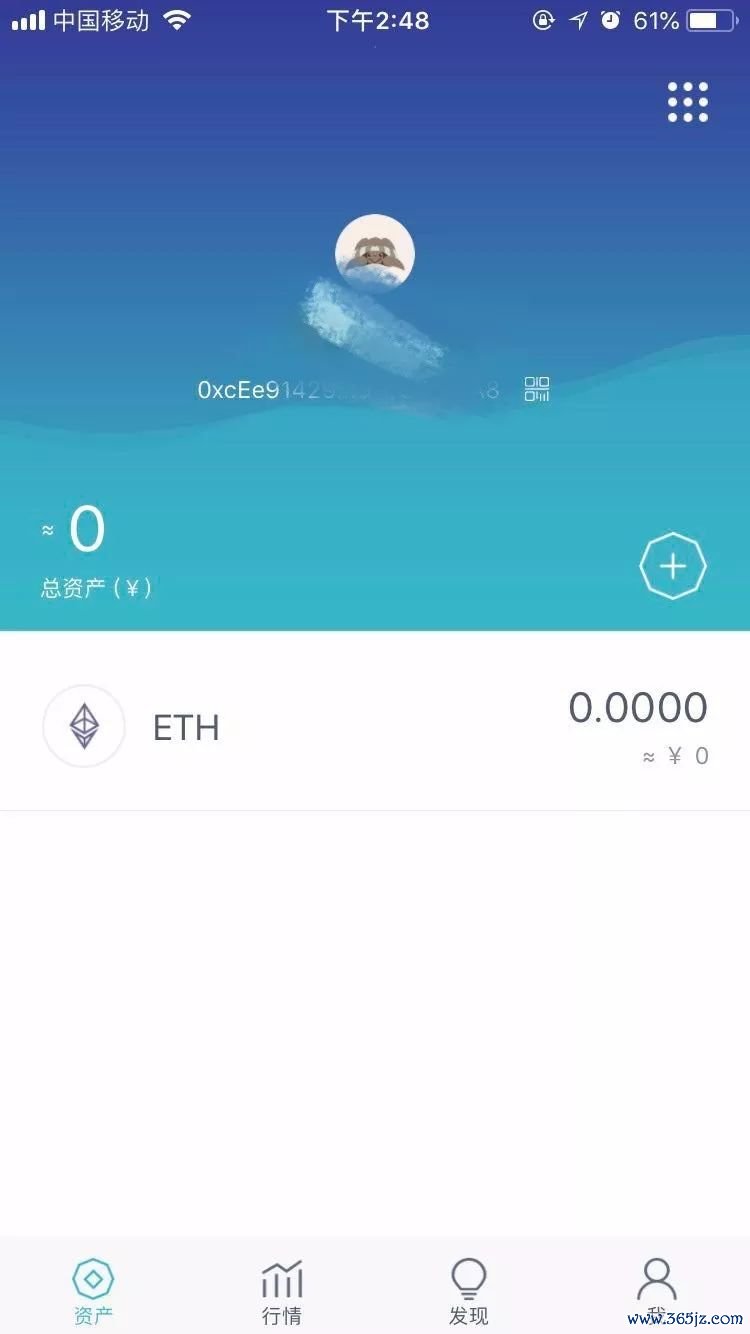The height and width of the screenshot is (1334, 750).
Task: Show the wallet address QR code
Action: point(537,389)
